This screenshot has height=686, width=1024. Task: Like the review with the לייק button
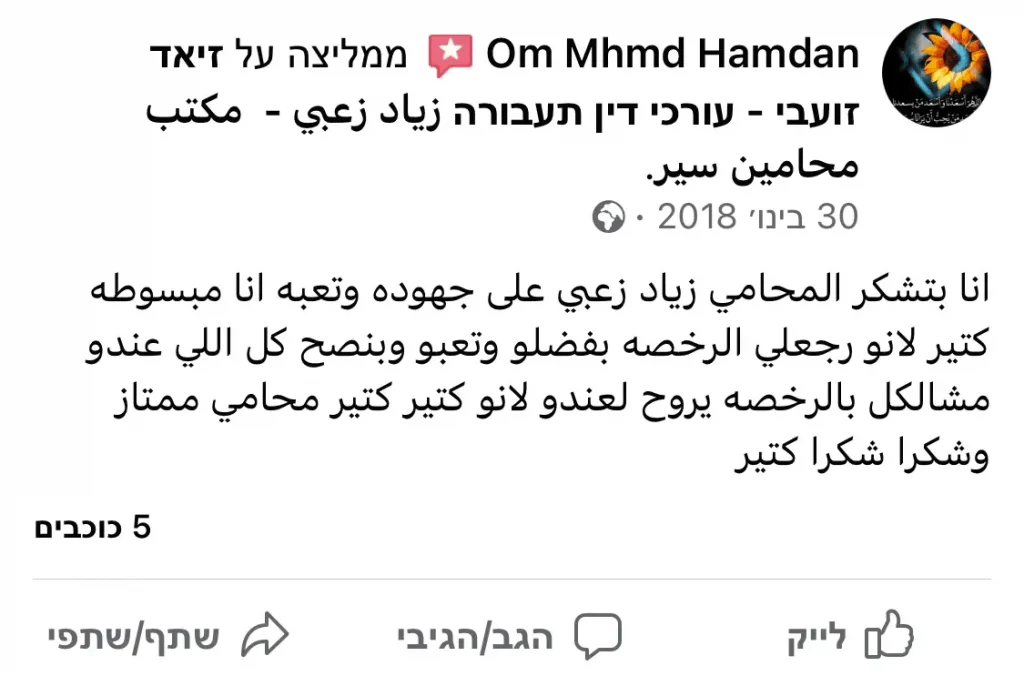tap(848, 635)
